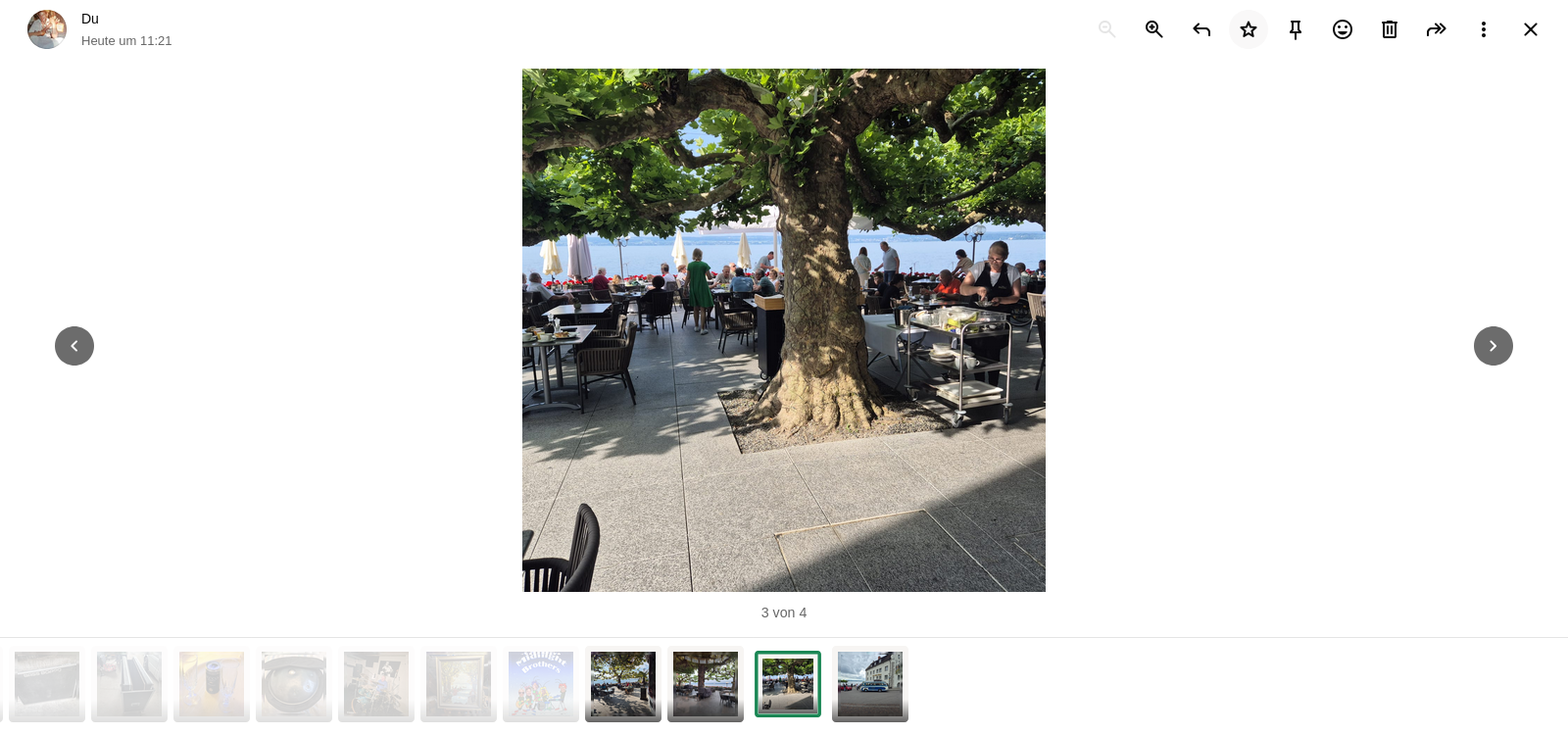
Task: Star this photo message
Action: point(1249,29)
